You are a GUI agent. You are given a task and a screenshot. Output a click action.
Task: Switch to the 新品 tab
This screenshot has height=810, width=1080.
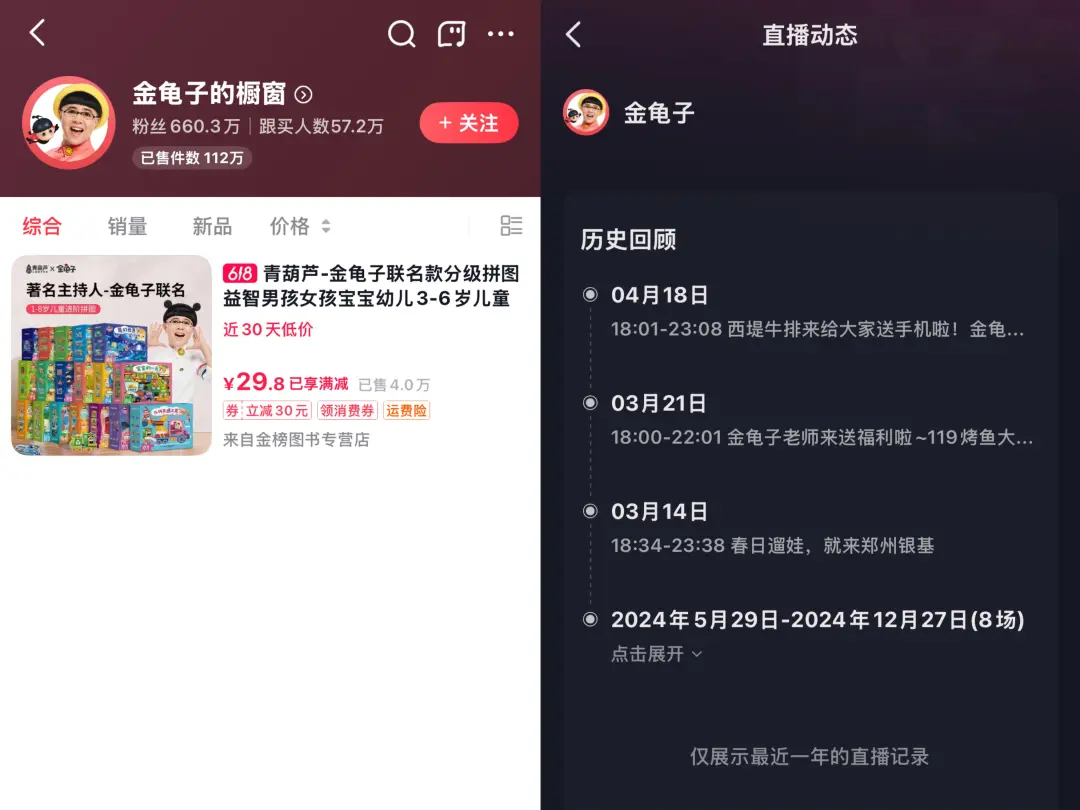tap(212, 226)
